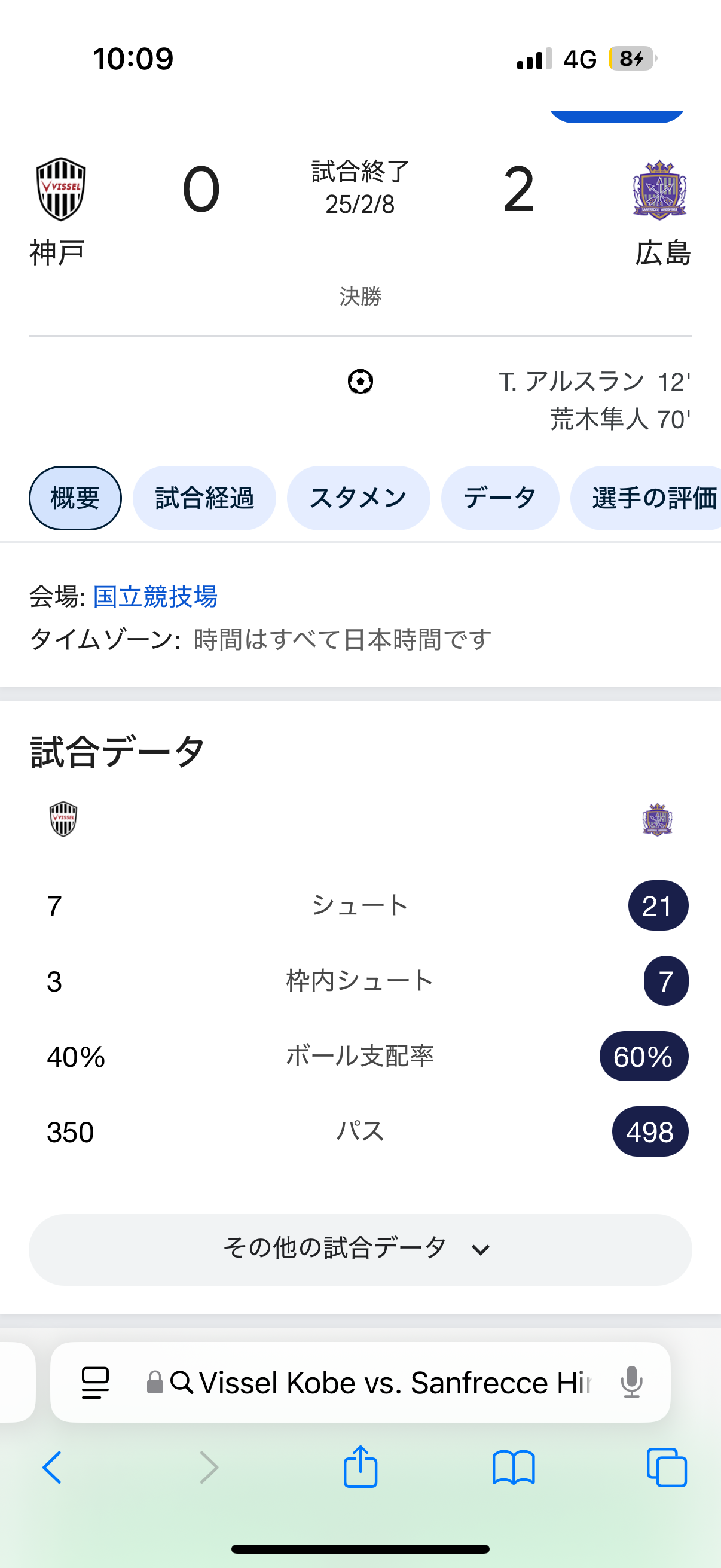
Task: Open the スタメン lineup tab
Action: (358, 498)
